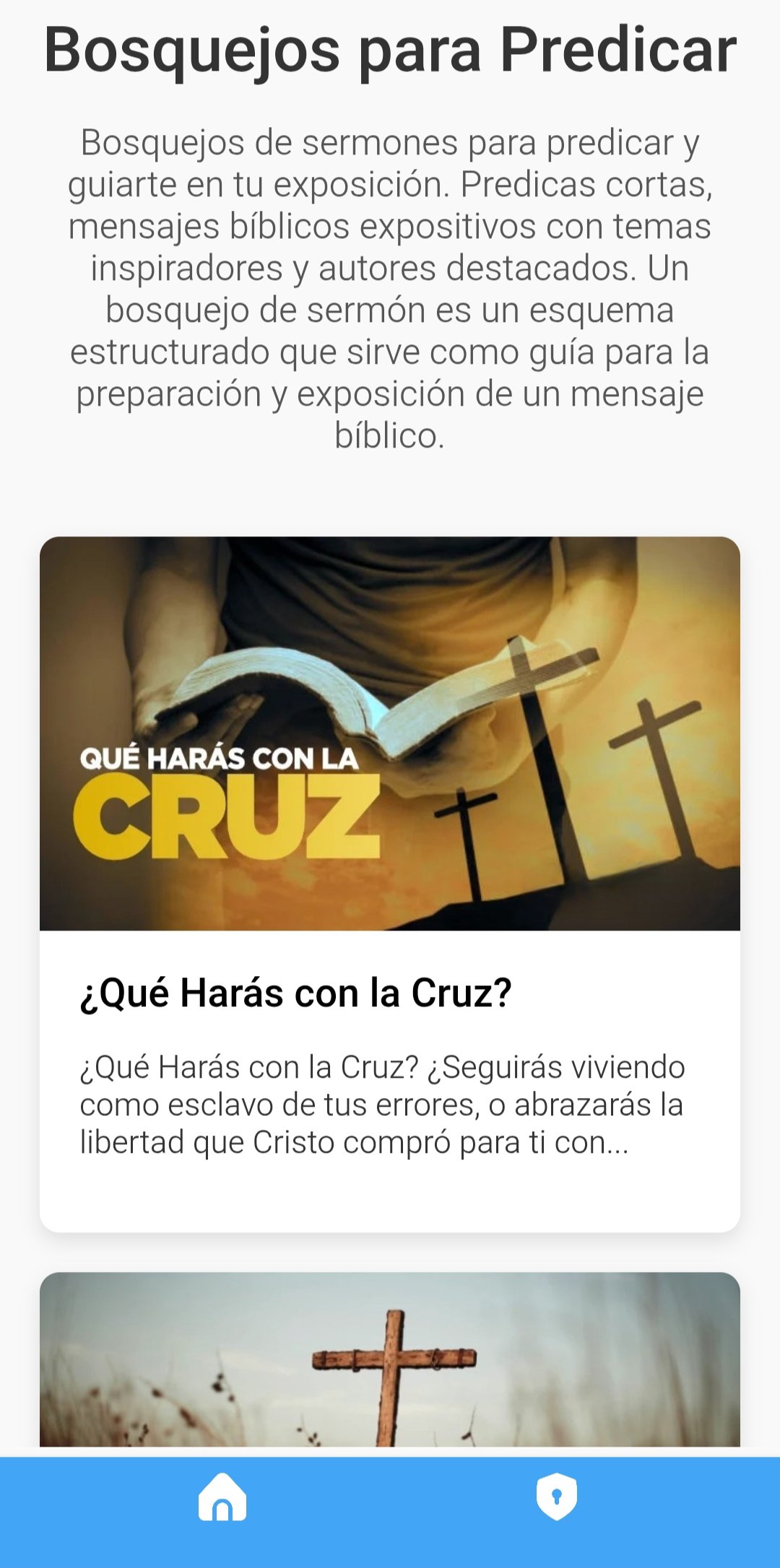Go to the home tab
The image size is (780, 1568).
click(222, 1497)
